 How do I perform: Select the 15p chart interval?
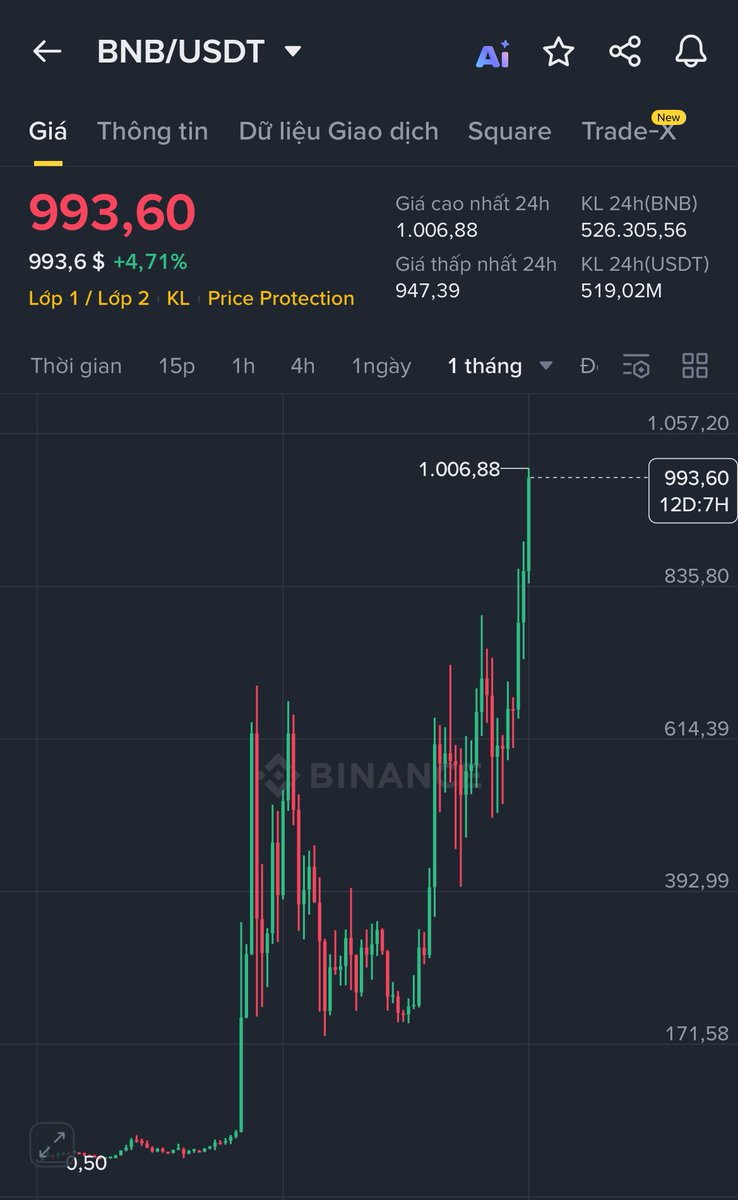176,366
